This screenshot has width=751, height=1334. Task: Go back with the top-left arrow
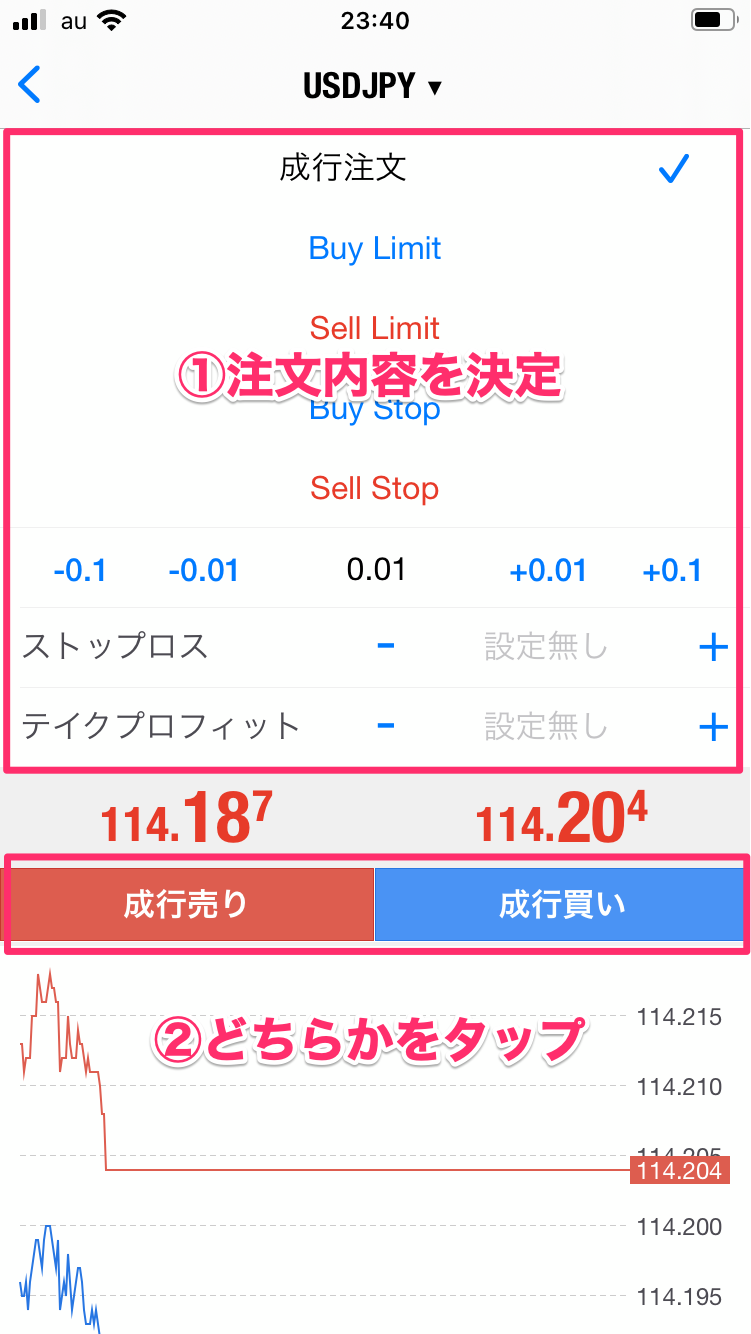tap(30, 85)
